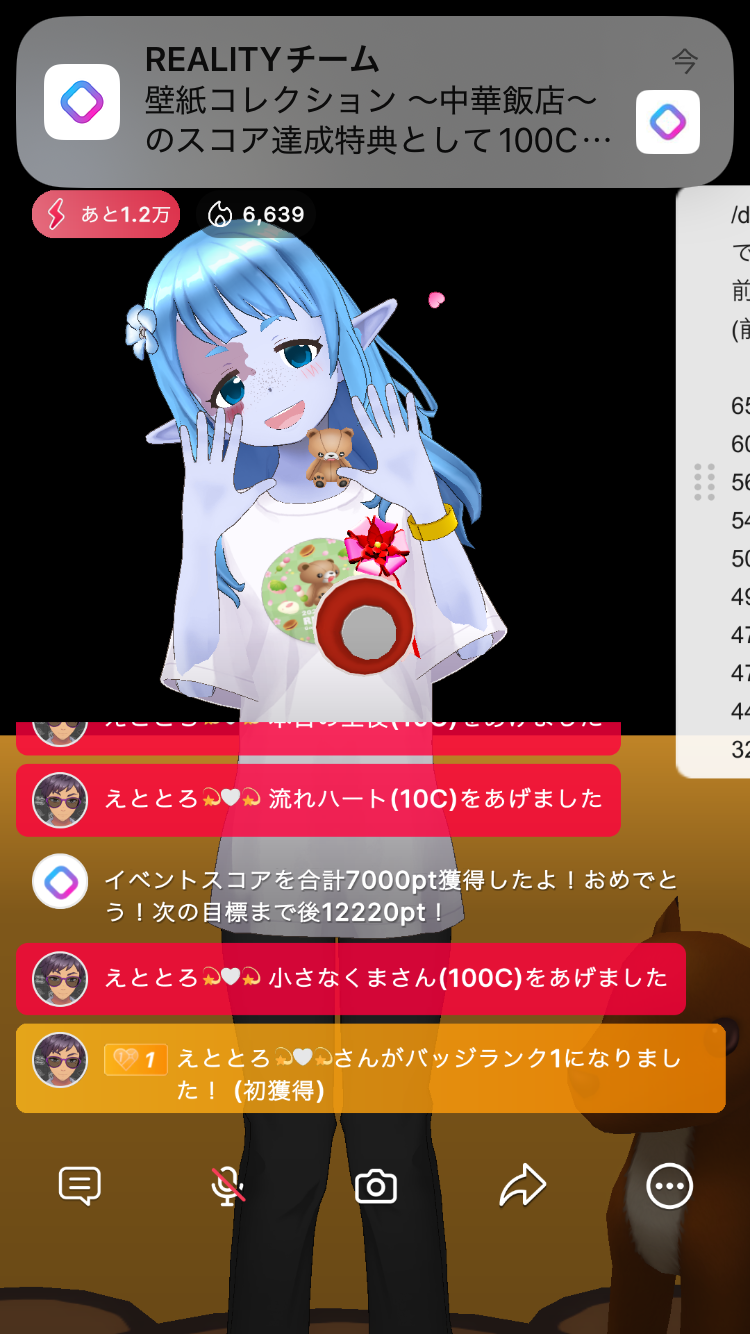Image resolution: width=750 pixels, height=1334 pixels.
Task: Take a screenshot with the camera icon
Action: coord(376,1187)
